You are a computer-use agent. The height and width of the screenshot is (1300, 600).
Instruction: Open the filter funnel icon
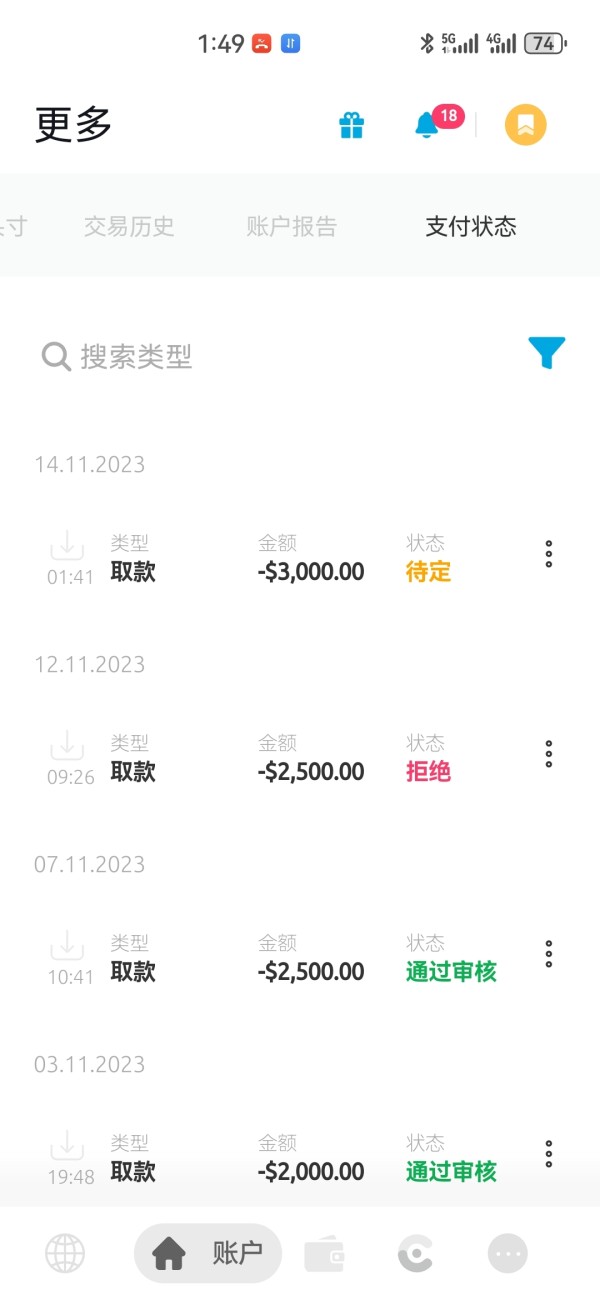coord(547,352)
